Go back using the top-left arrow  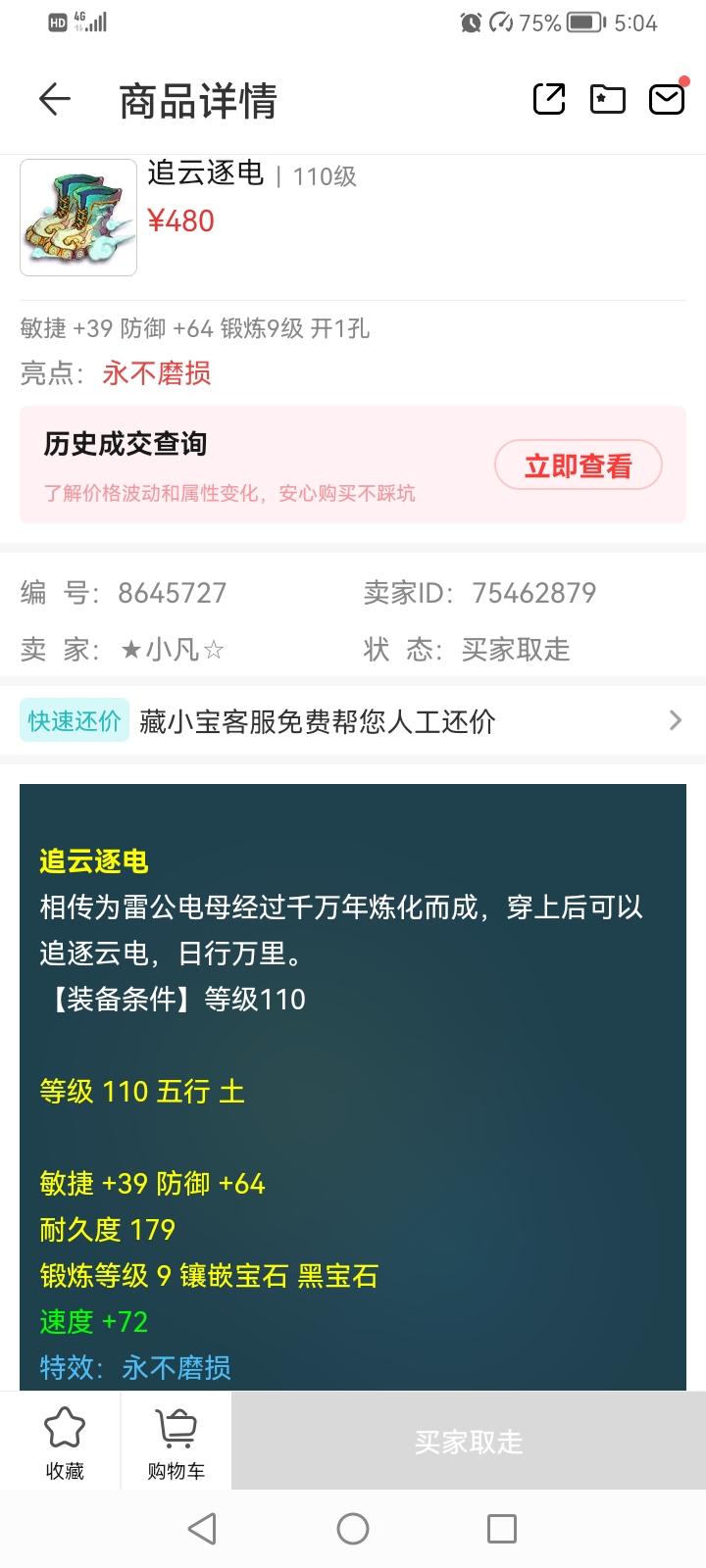point(55,99)
